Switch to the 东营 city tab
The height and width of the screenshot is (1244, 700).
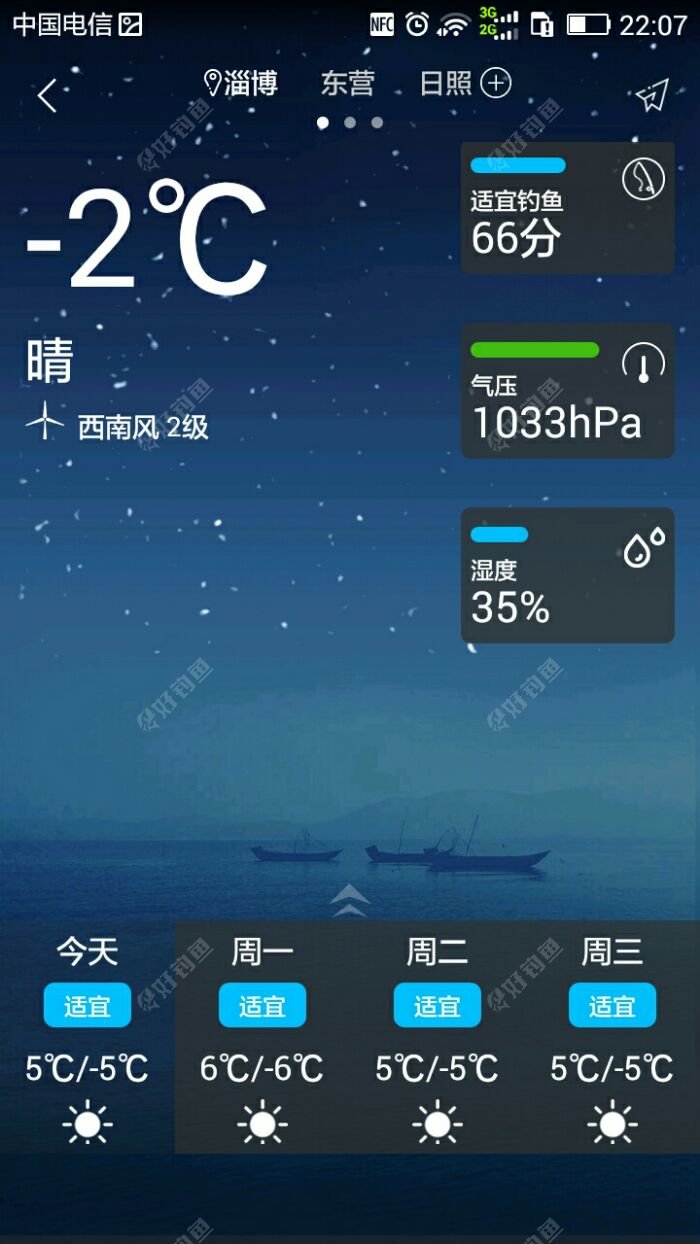[347, 84]
